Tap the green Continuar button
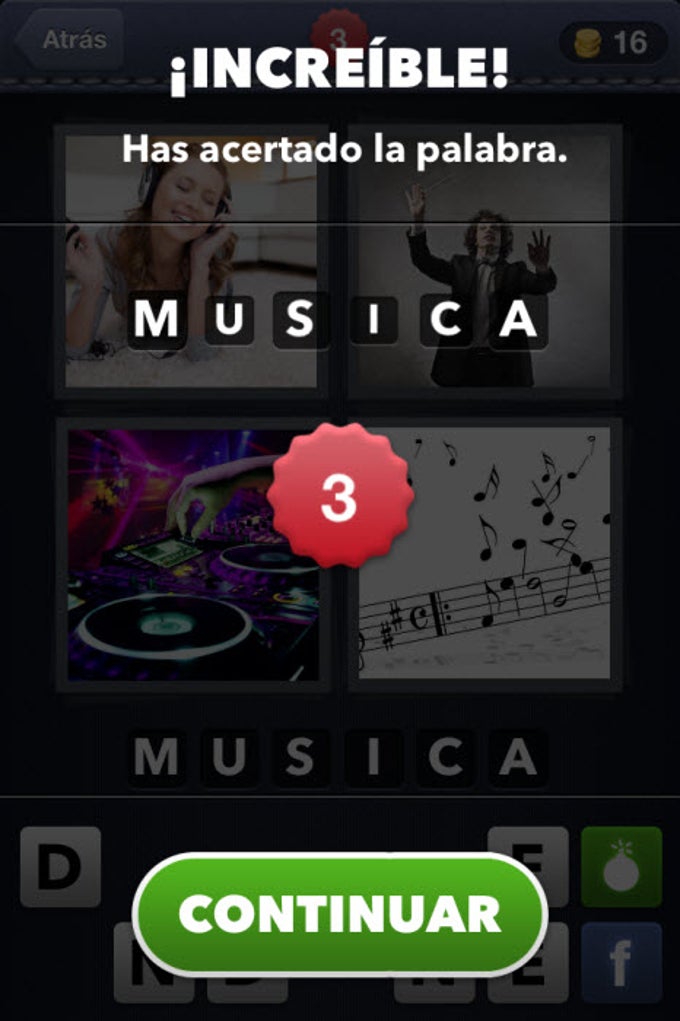The width and height of the screenshot is (680, 1021). [x=340, y=912]
